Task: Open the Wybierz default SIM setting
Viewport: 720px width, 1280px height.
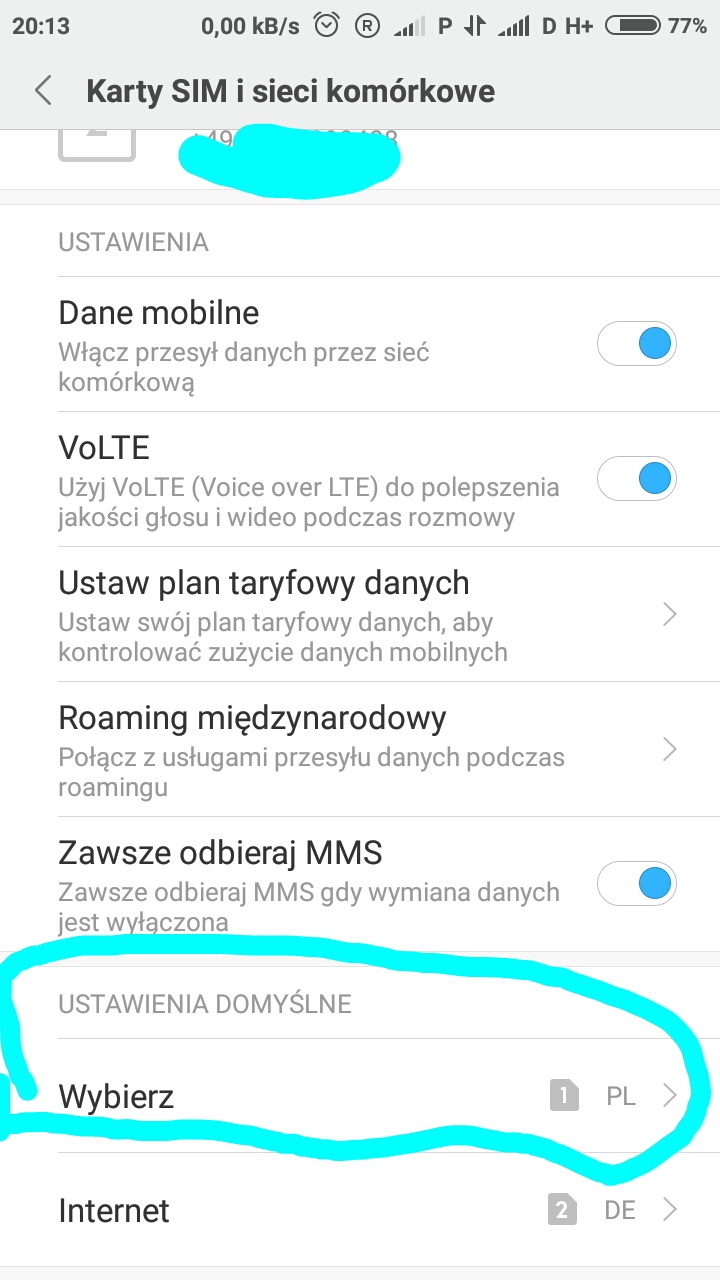Action: coord(360,1096)
